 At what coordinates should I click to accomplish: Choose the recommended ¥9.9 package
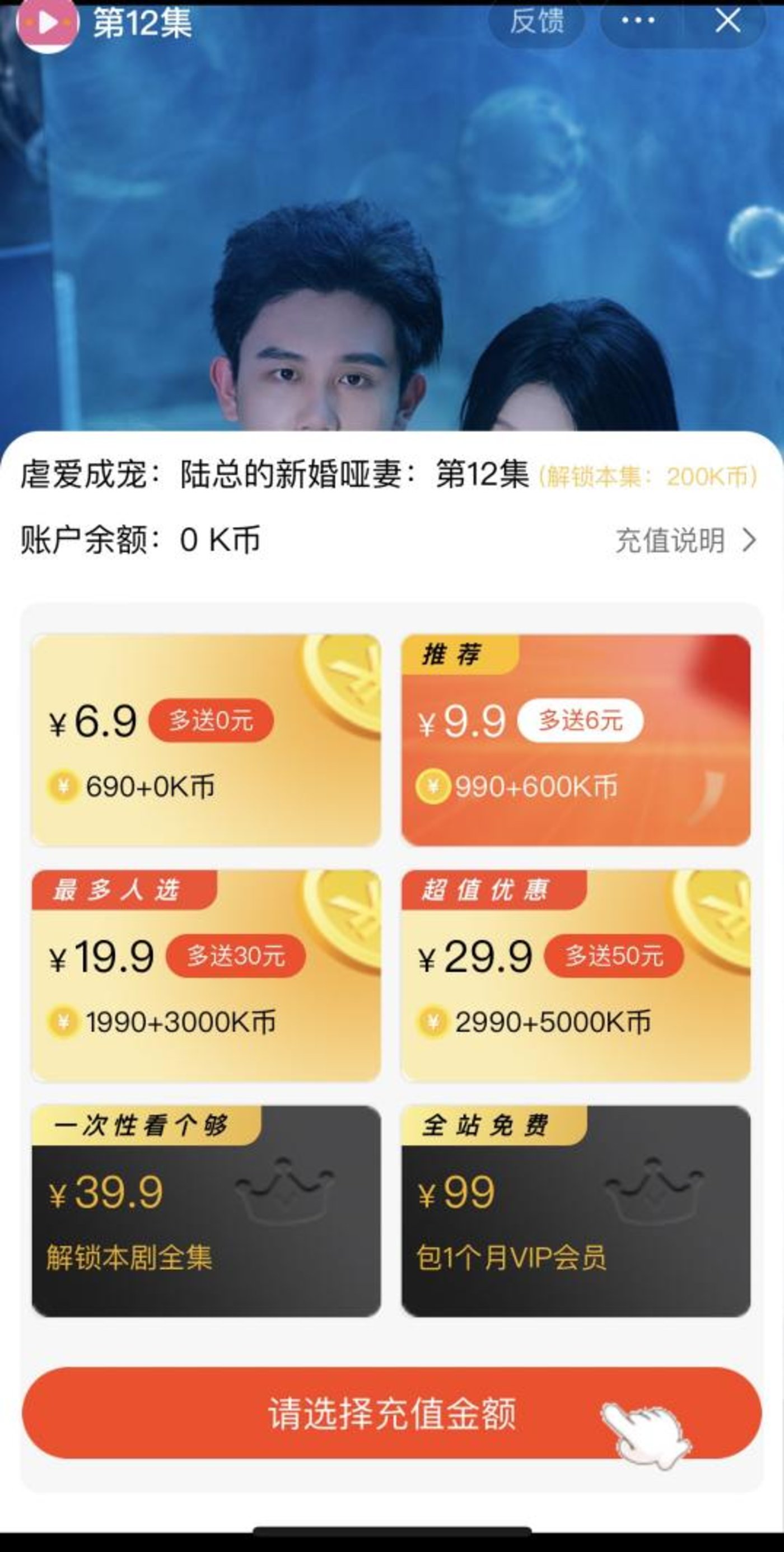point(576,740)
